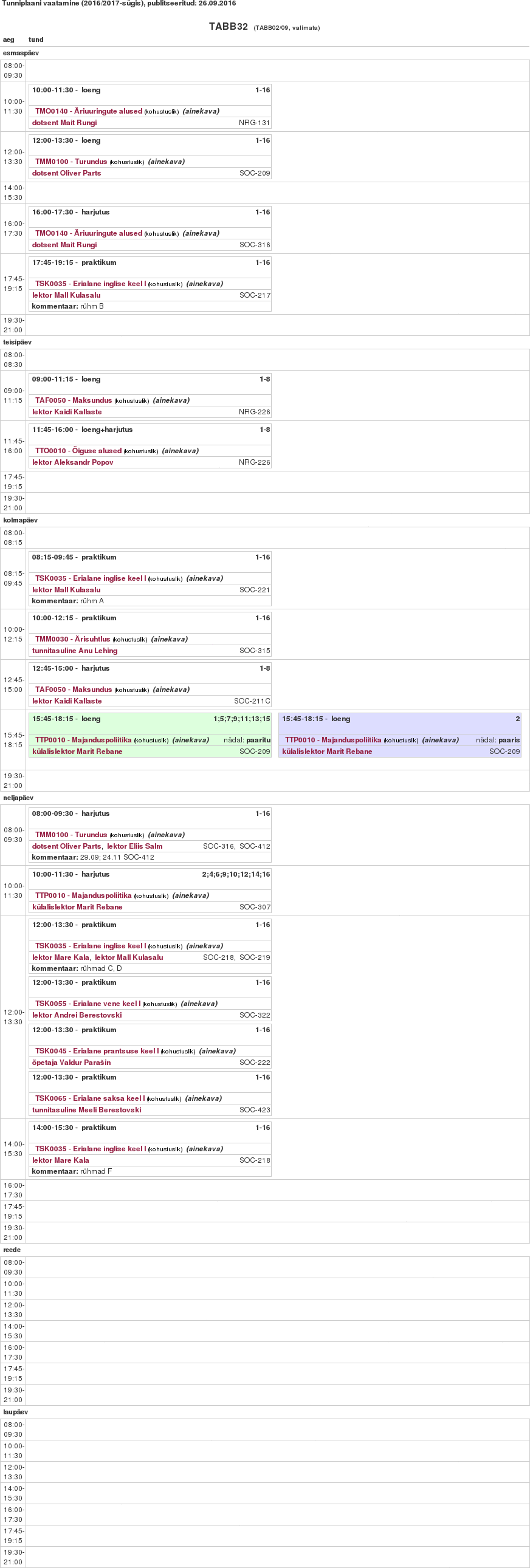Viewport: 530px width, 1568px height.
Task: Open the ainekava link beside Õiguse alused
Action: pos(181,451)
